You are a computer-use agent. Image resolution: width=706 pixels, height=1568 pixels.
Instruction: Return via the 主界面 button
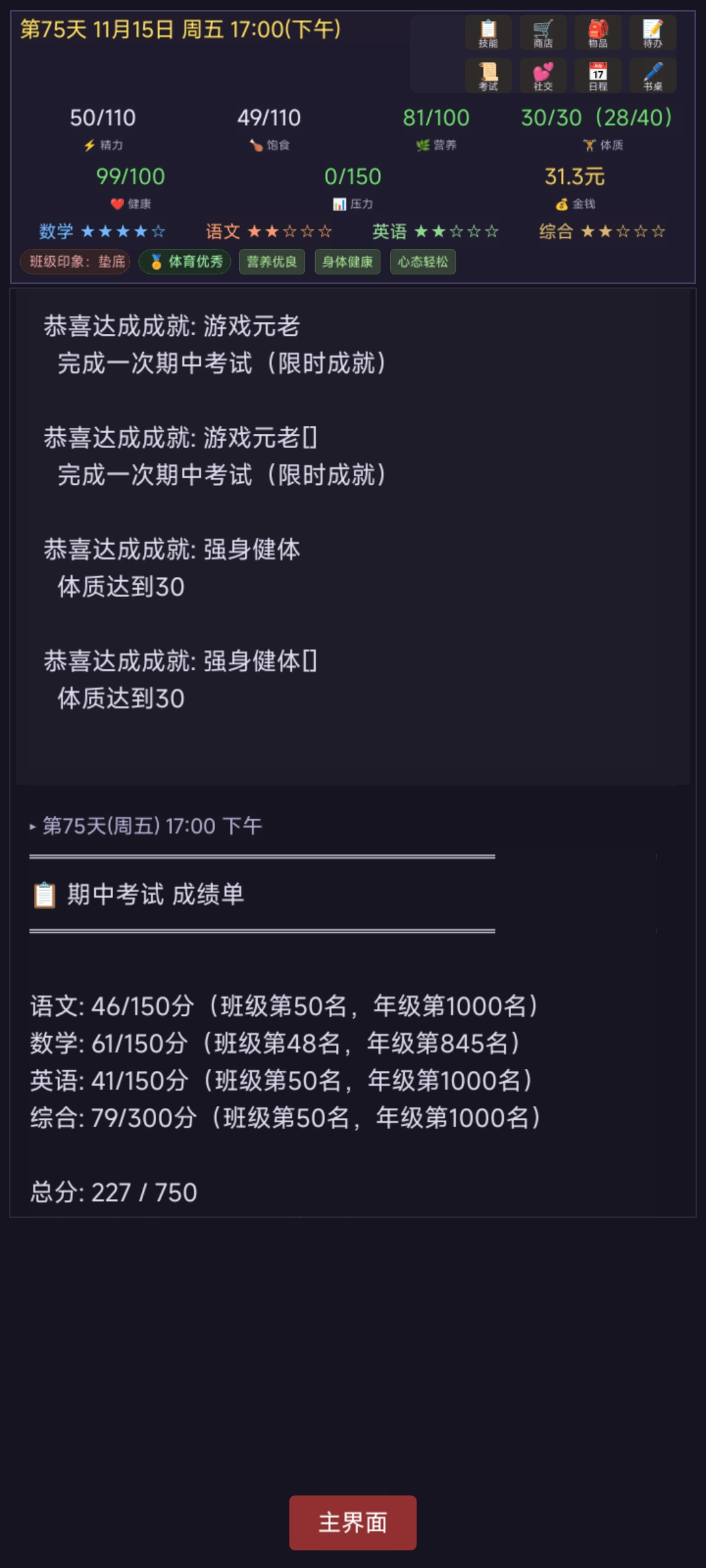(353, 1522)
